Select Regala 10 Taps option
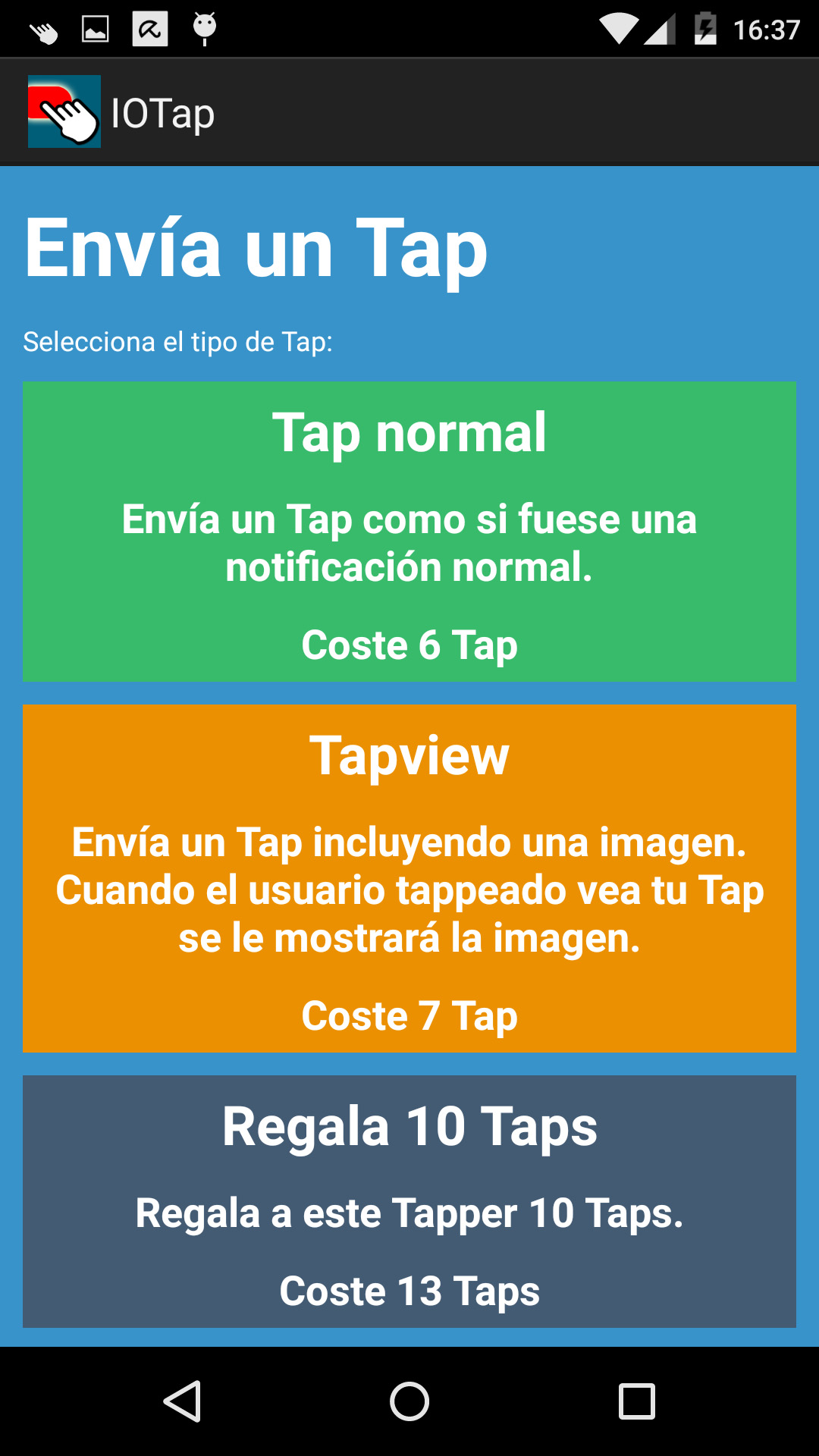The width and height of the screenshot is (819, 1456). 409,1201
